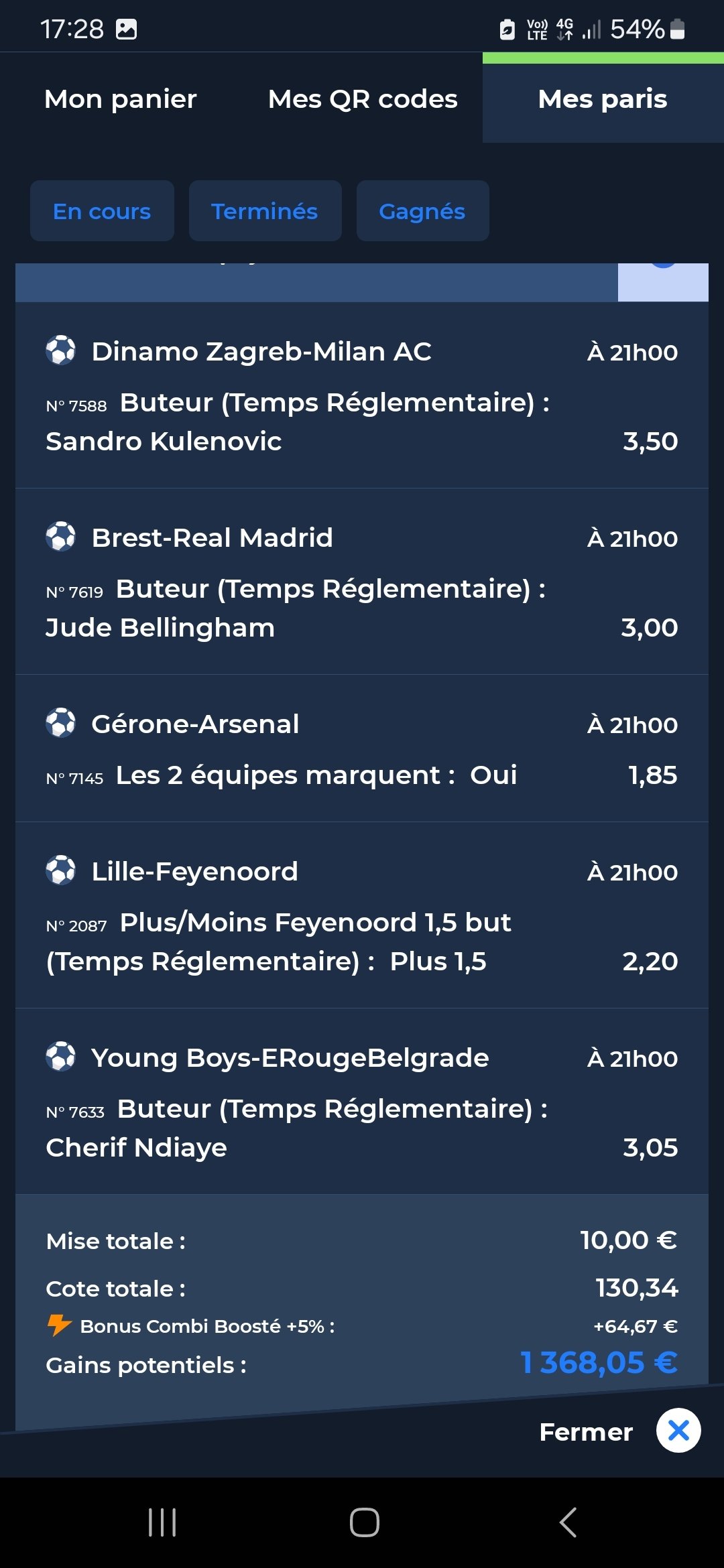
Task: Go to the home screen
Action: coord(364,1522)
